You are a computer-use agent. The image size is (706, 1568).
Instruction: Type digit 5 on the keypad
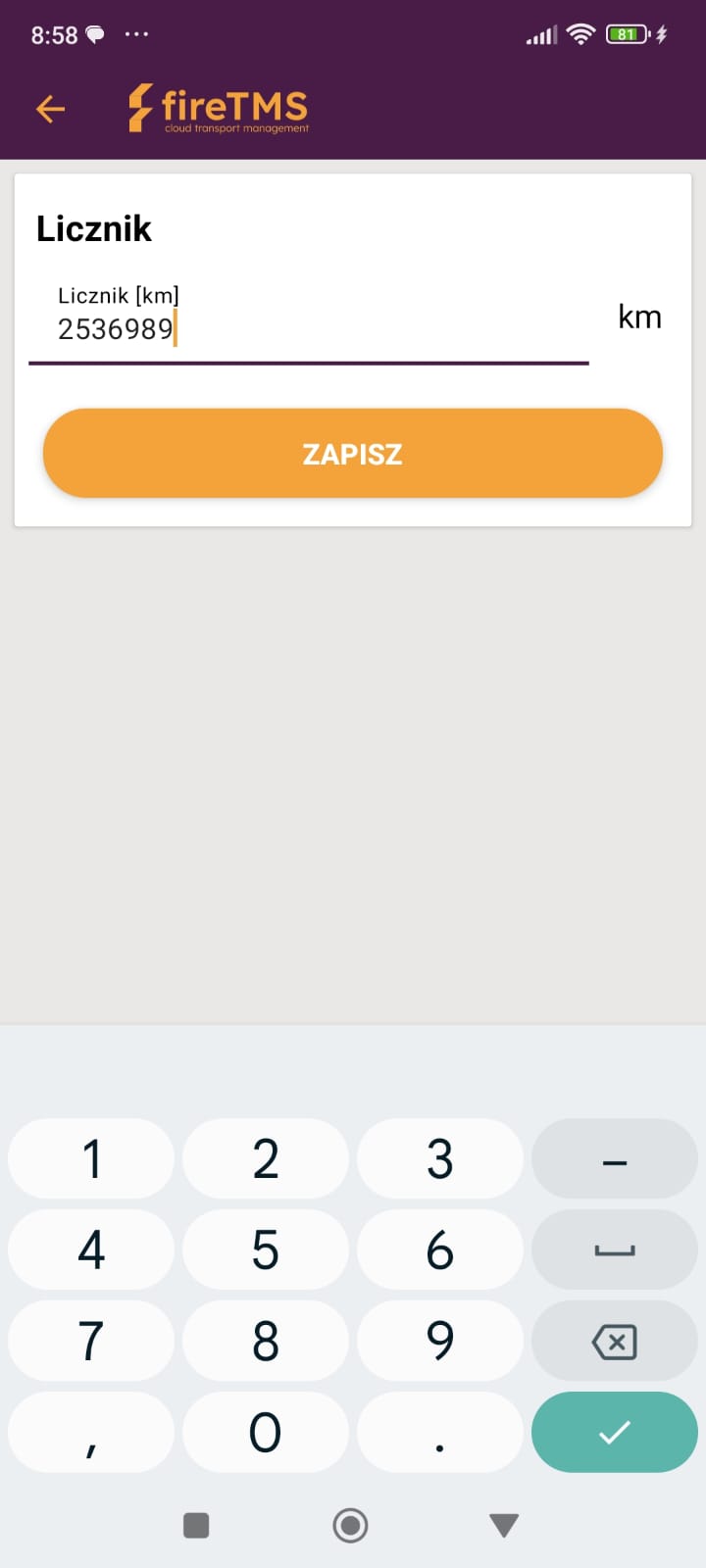266,1250
